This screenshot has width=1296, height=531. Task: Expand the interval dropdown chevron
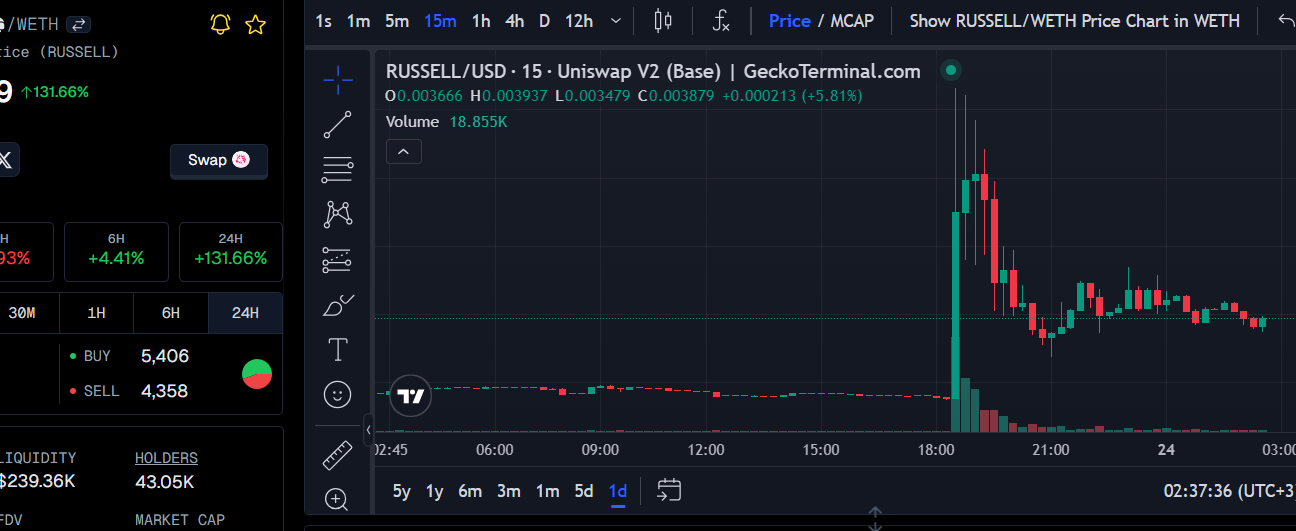coord(616,20)
